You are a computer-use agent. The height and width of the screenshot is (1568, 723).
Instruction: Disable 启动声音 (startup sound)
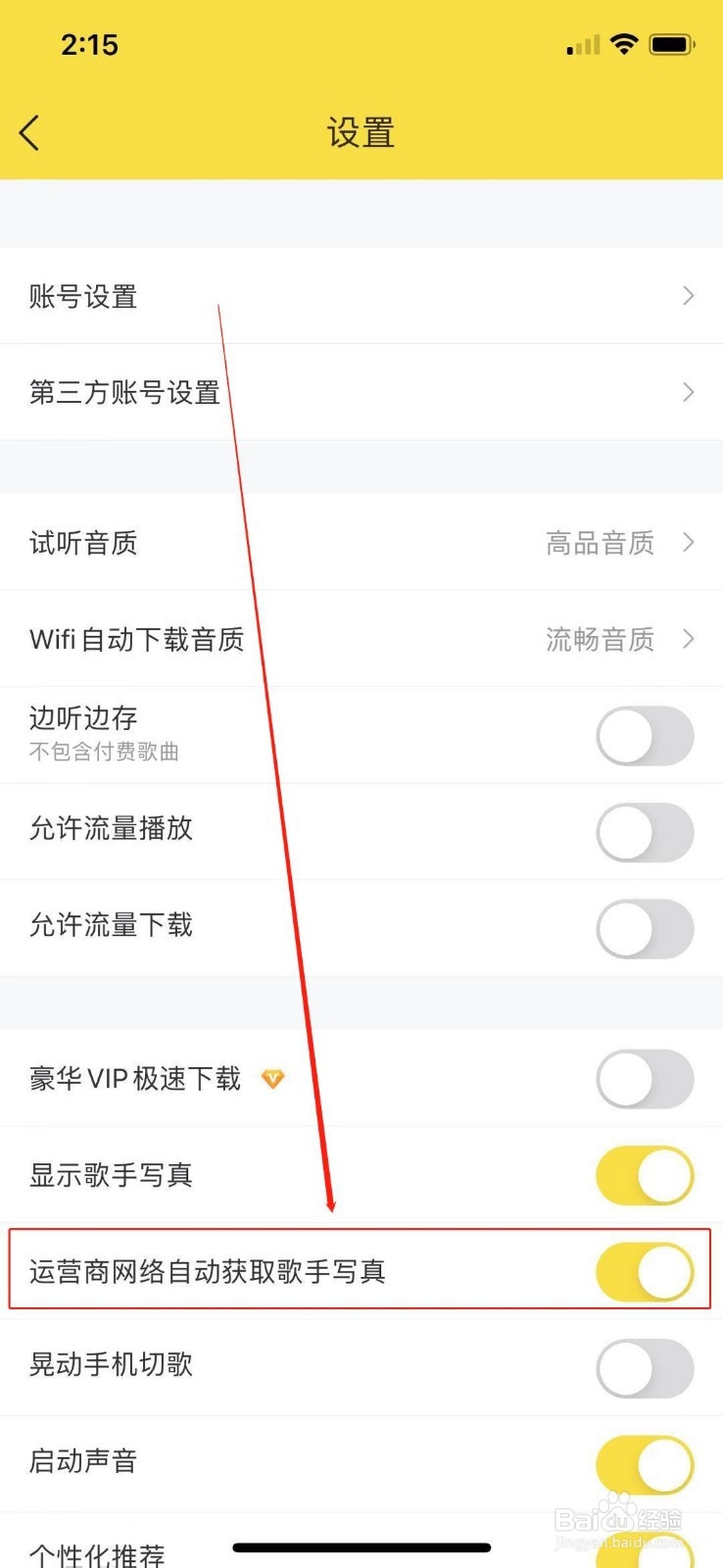(x=645, y=1462)
